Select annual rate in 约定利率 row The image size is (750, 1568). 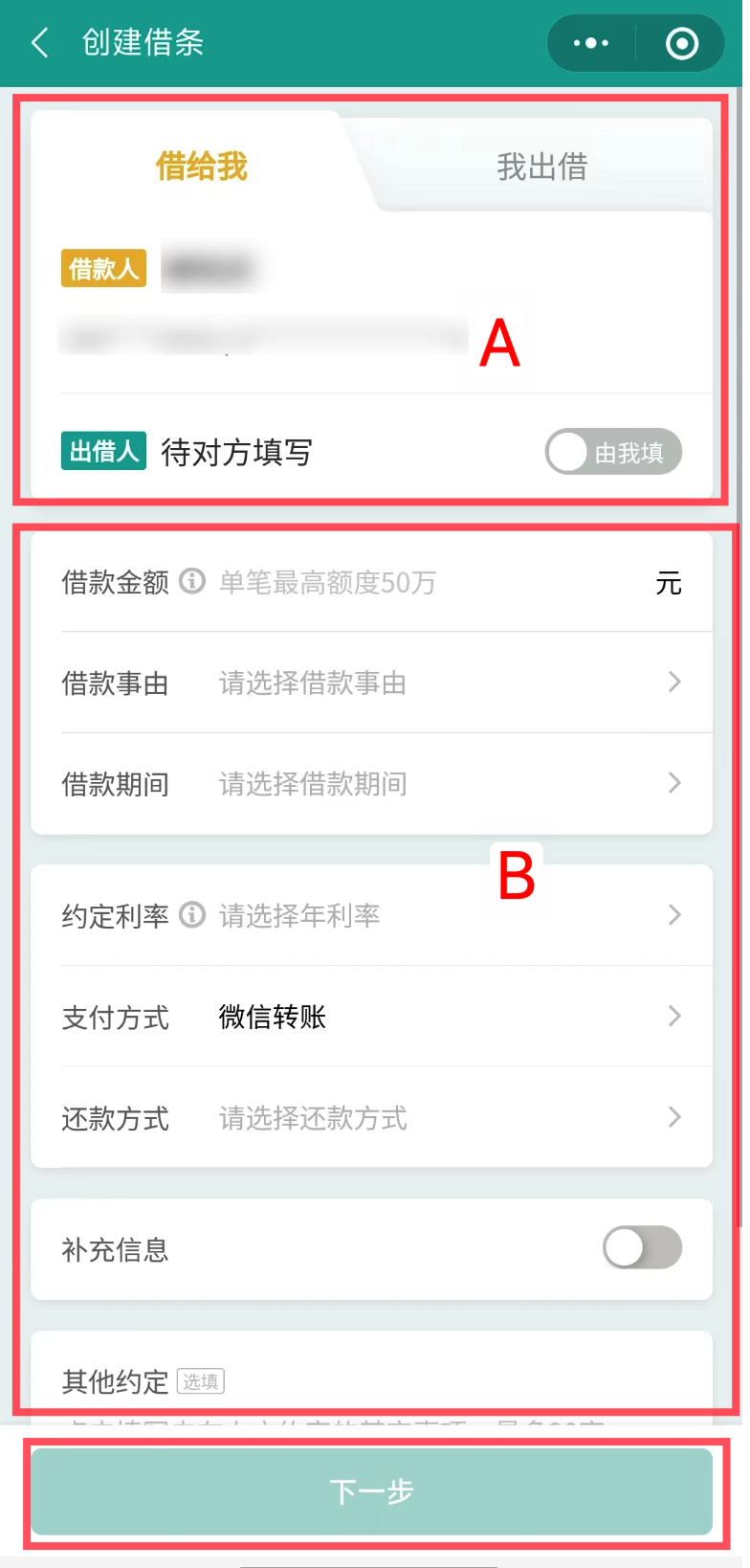coord(372,915)
